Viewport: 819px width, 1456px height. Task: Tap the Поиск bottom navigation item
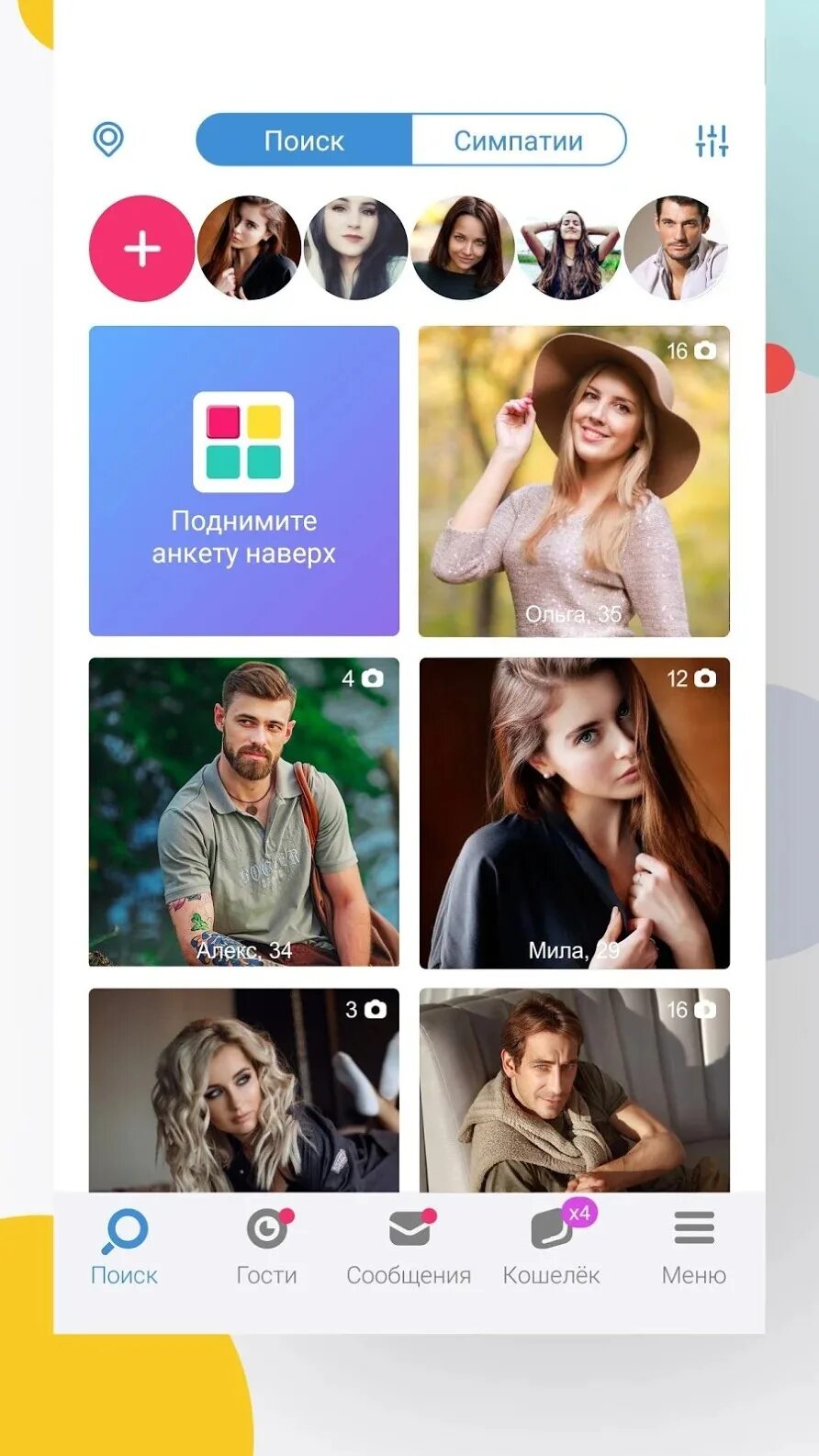pos(124,1247)
